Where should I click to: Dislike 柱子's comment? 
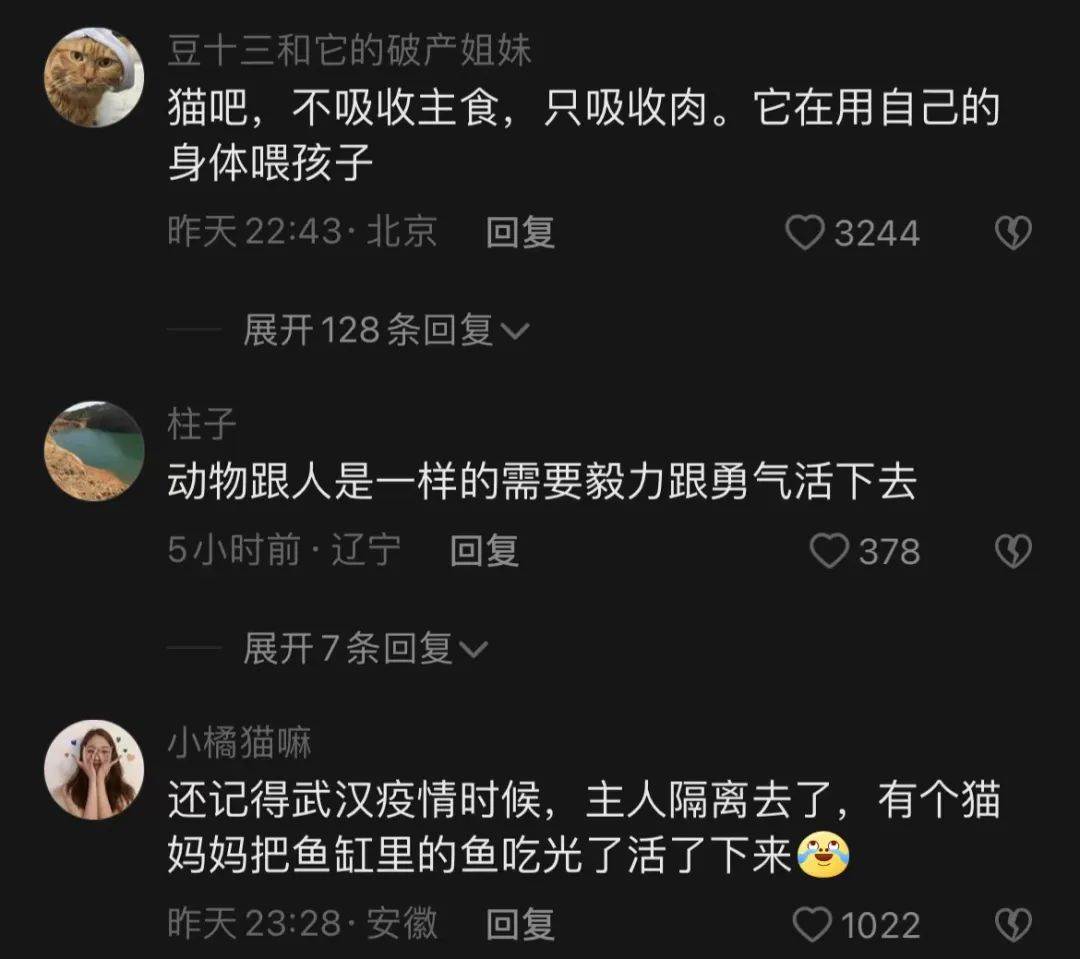1012,551
